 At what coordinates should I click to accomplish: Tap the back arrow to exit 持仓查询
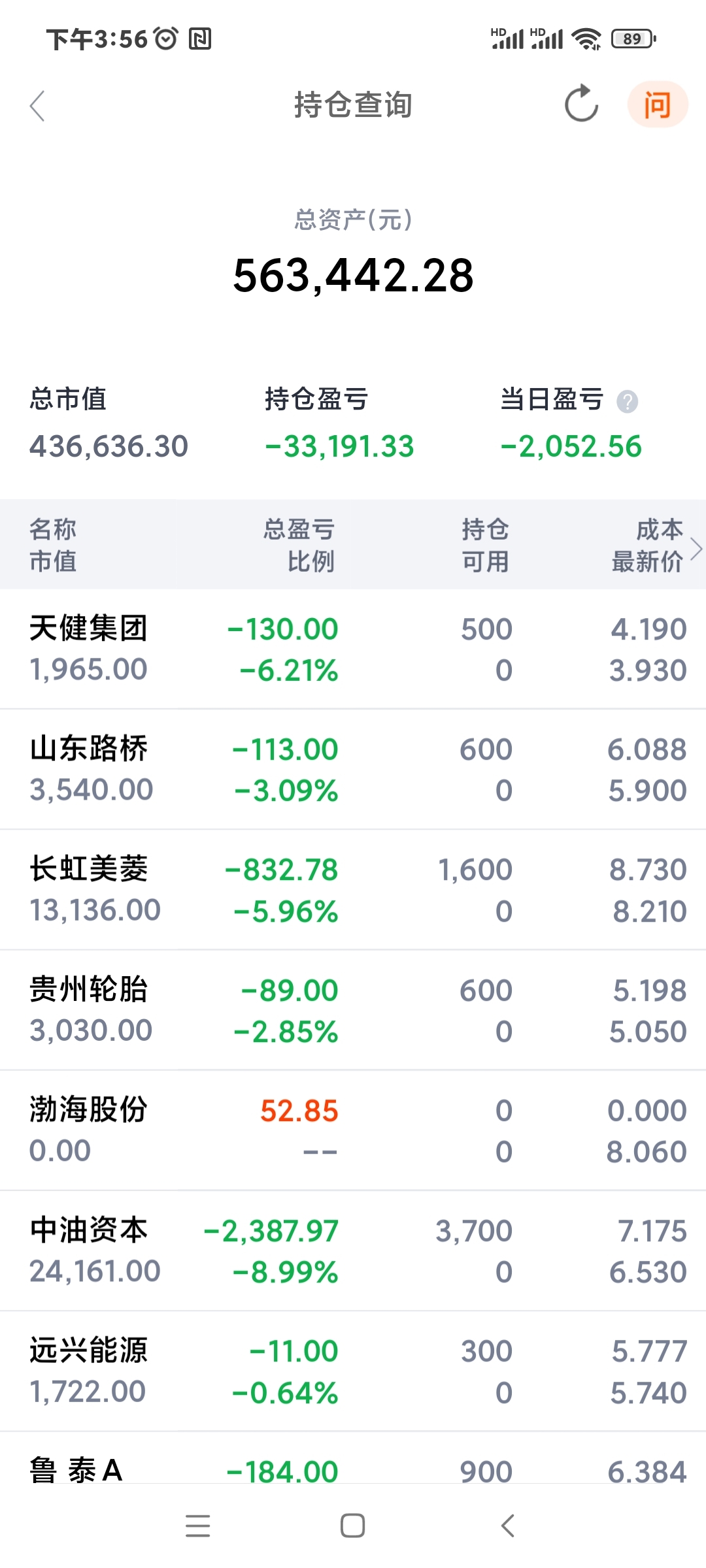coord(37,105)
